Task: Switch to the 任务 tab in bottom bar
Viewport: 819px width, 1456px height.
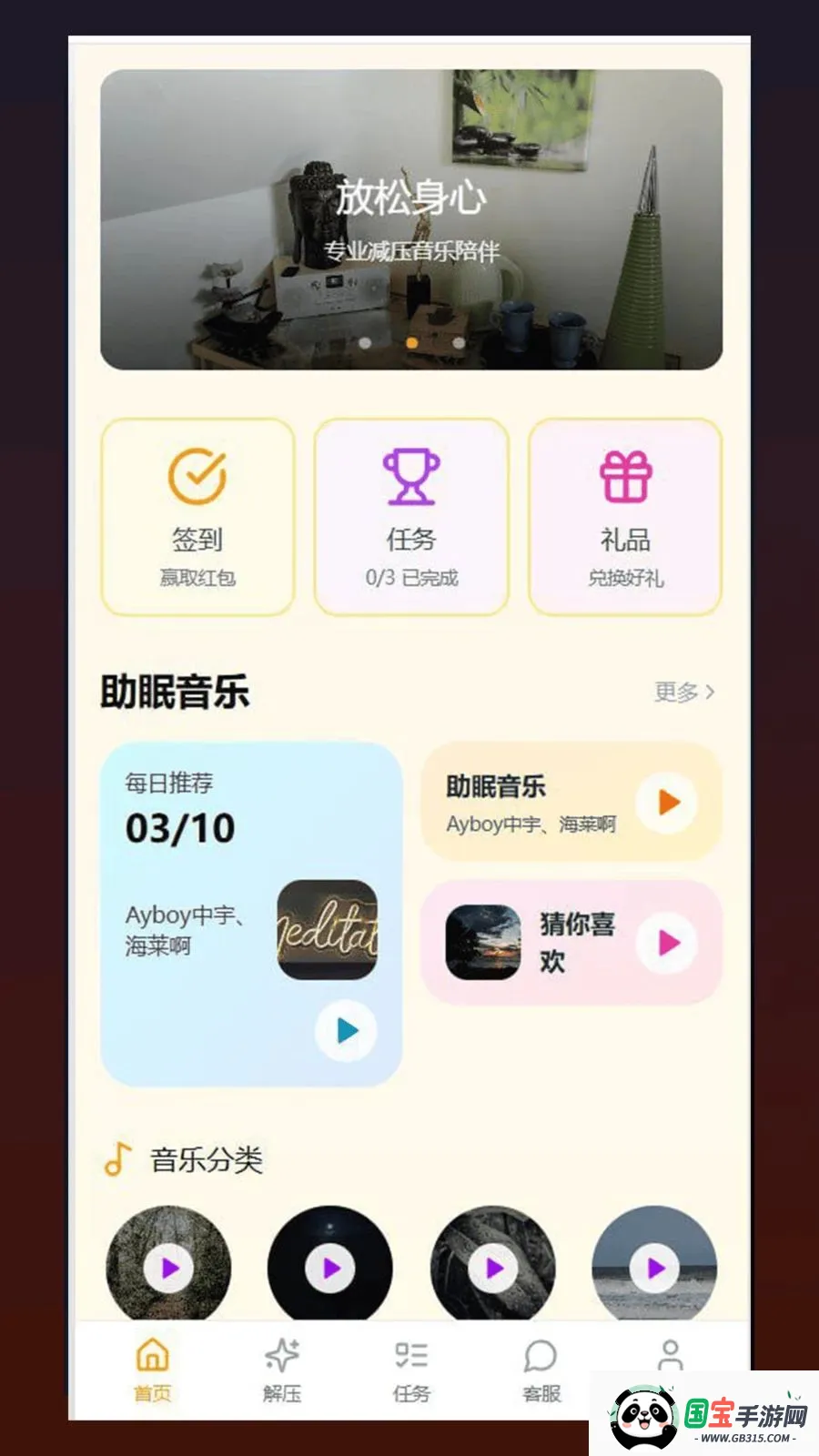Action: click(411, 1370)
